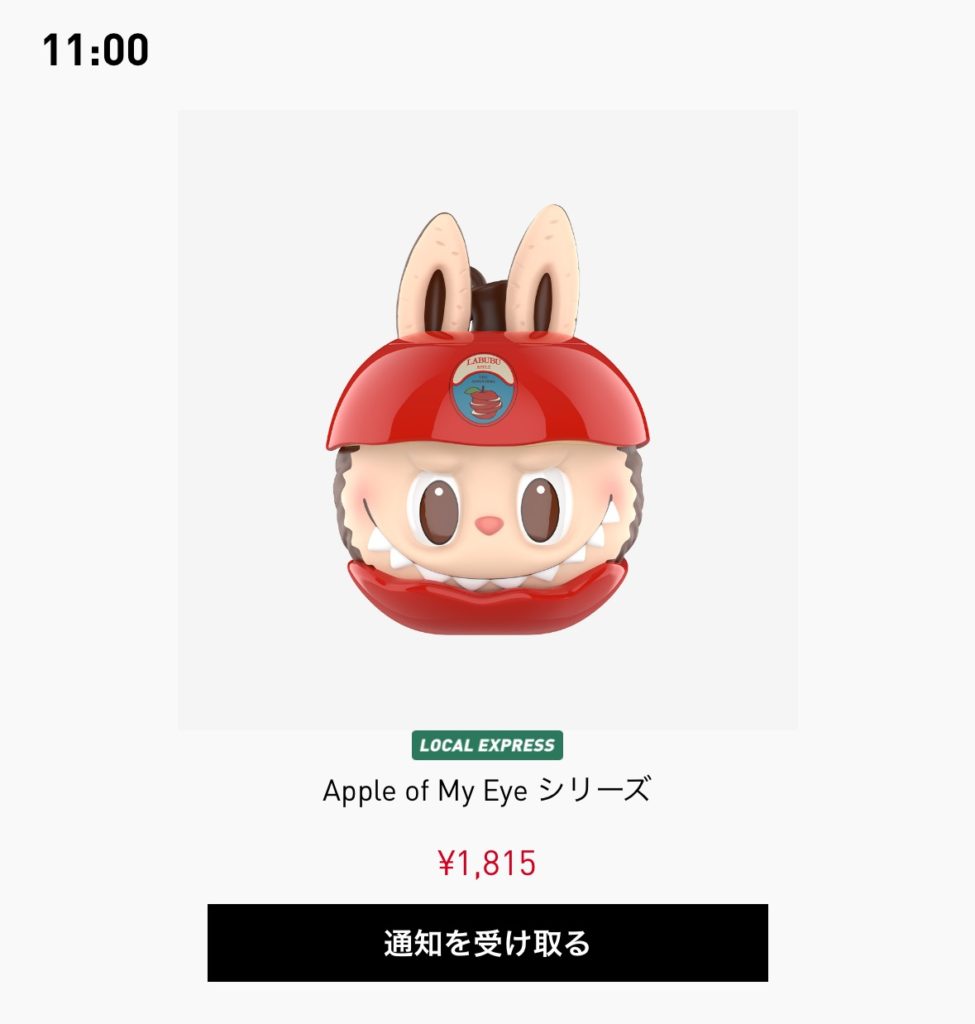
Task: Open the Apple of My Eye product image
Action: [x=487, y=420]
